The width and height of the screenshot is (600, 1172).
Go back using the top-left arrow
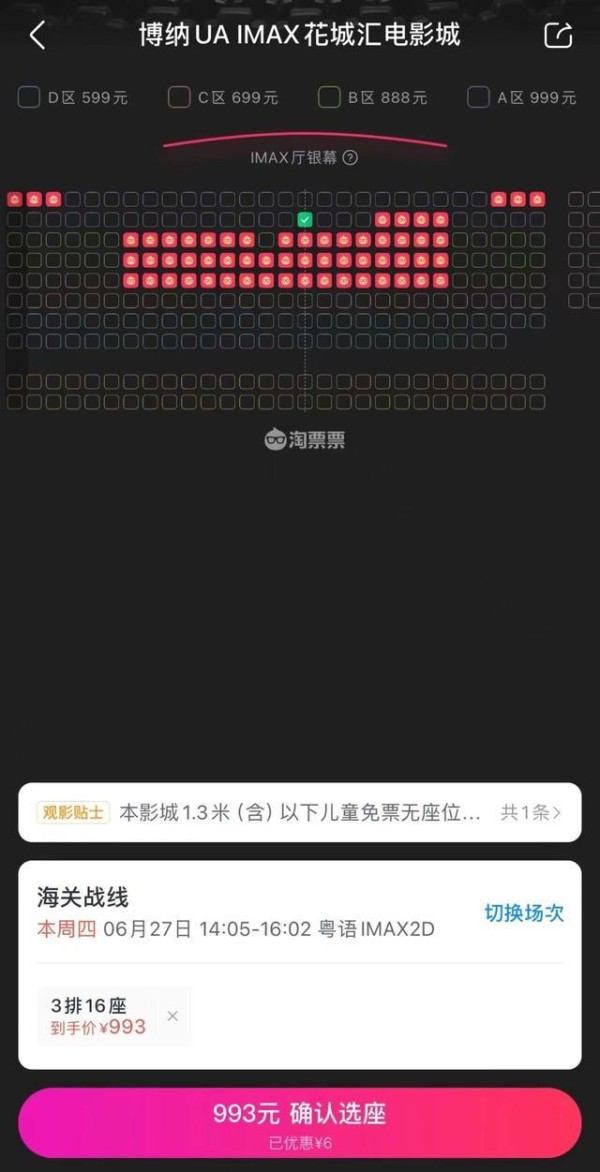[x=37, y=36]
